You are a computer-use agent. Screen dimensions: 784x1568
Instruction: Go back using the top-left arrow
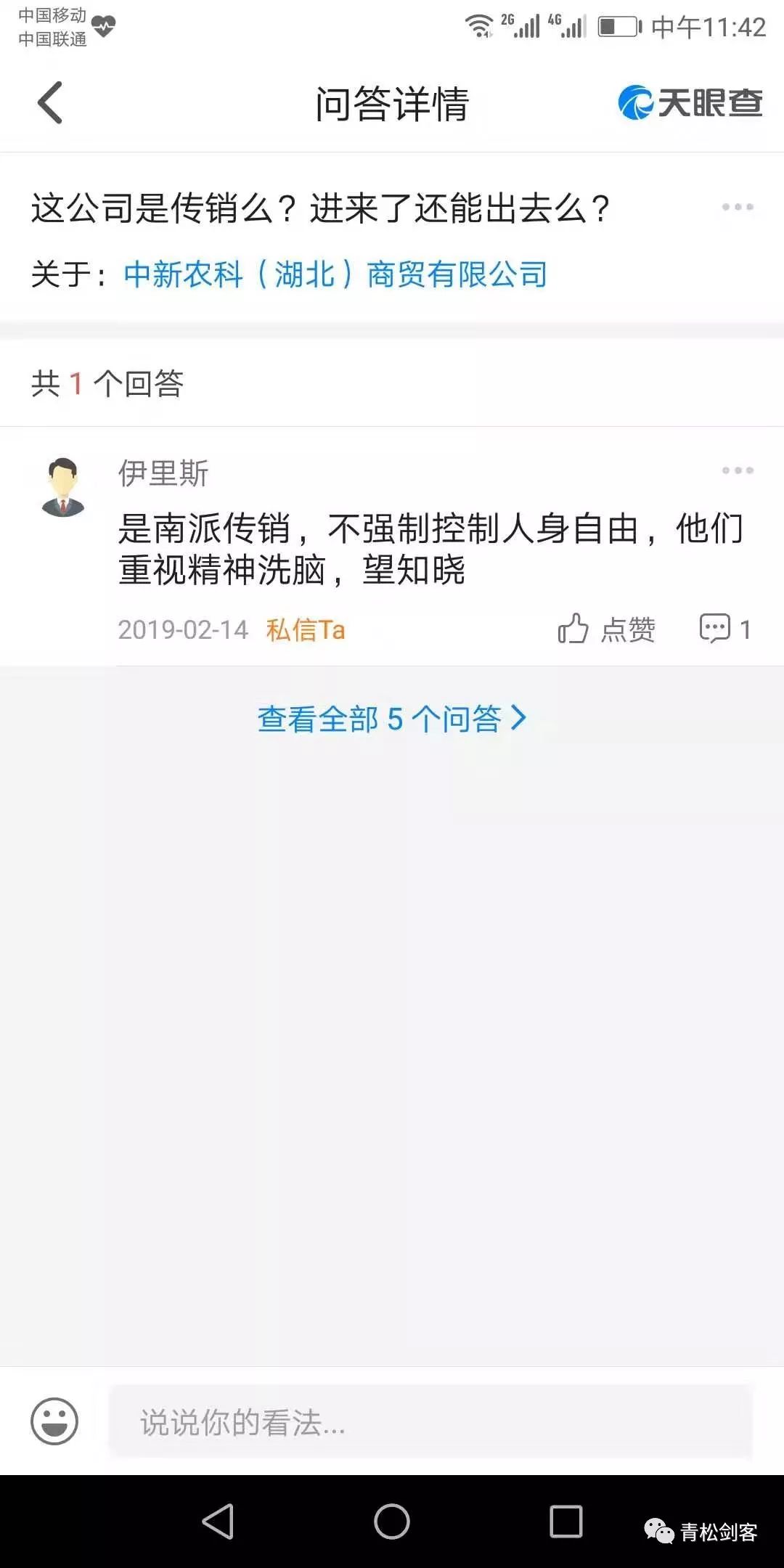point(51,103)
